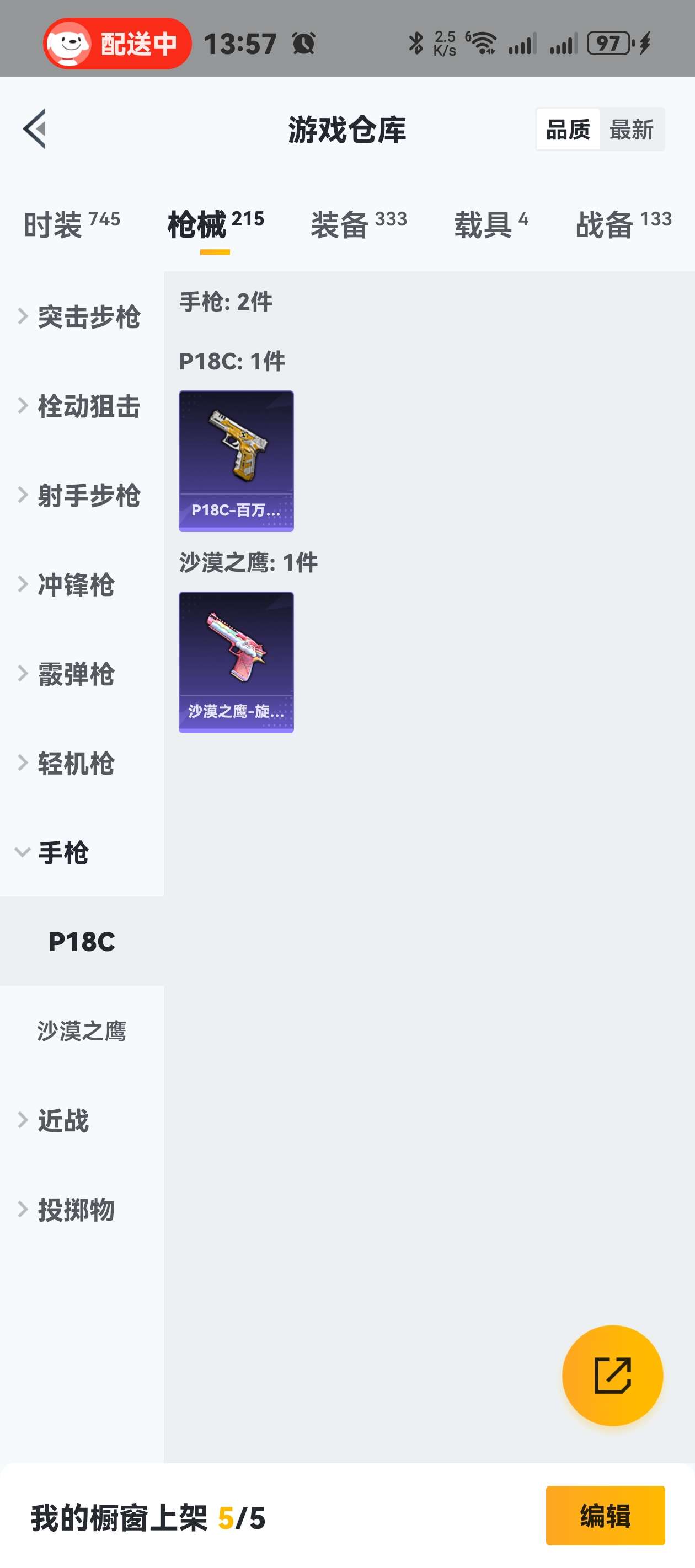Tap the 编辑 button

(x=605, y=1516)
